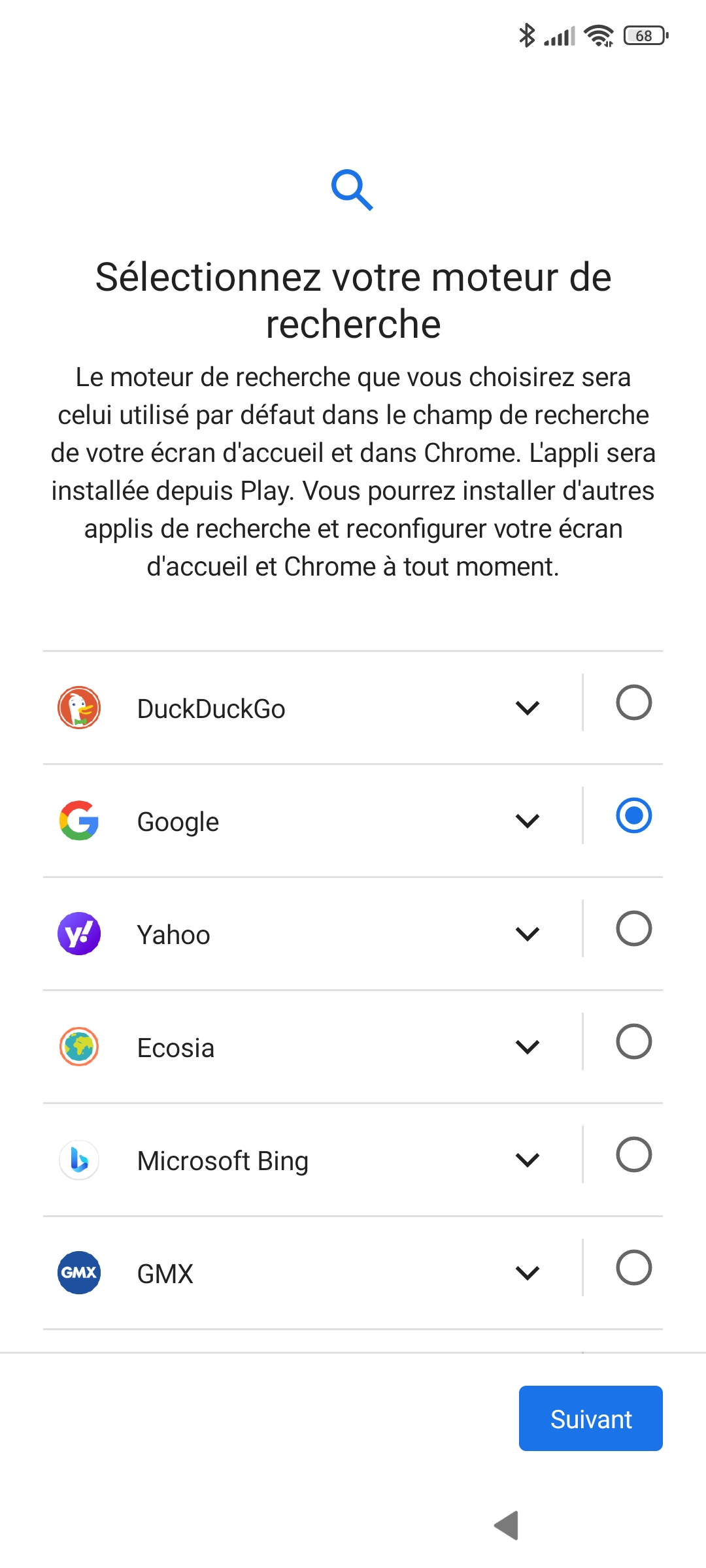
Task: Tap the Suivant button to continue
Action: [x=590, y=1418]
